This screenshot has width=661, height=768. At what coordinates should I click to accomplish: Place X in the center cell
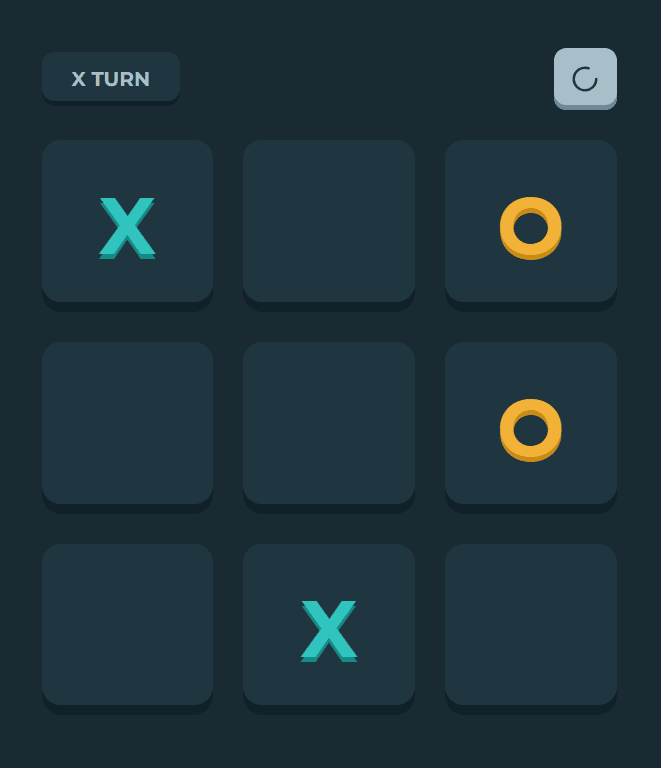(x=329, y=423)
